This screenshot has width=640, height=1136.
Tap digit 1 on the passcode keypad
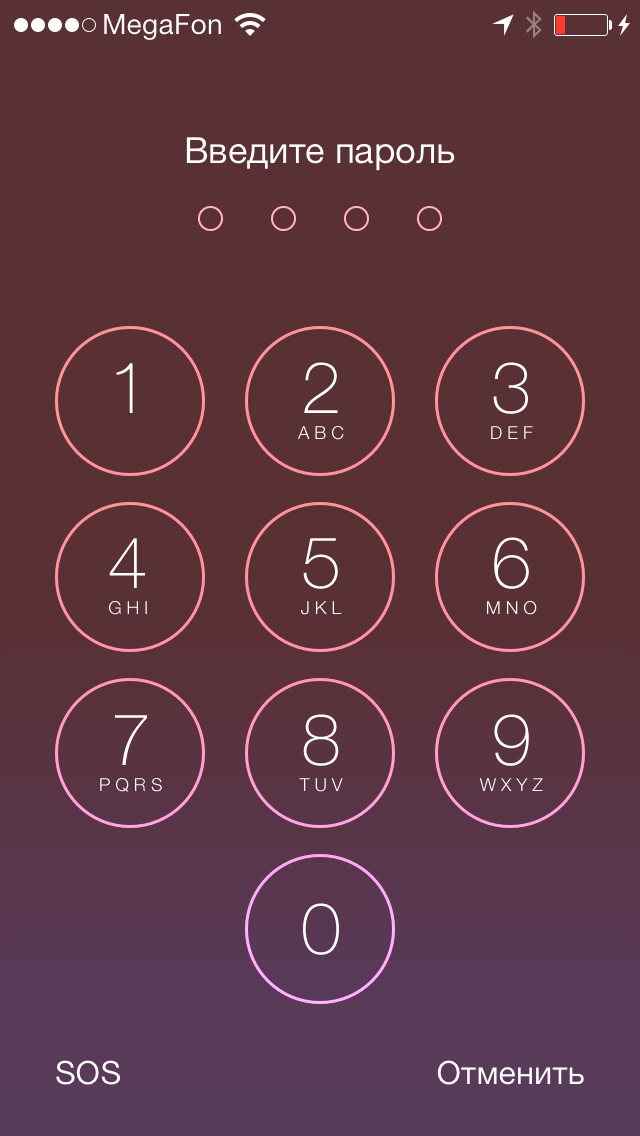(x=130, y=401)
